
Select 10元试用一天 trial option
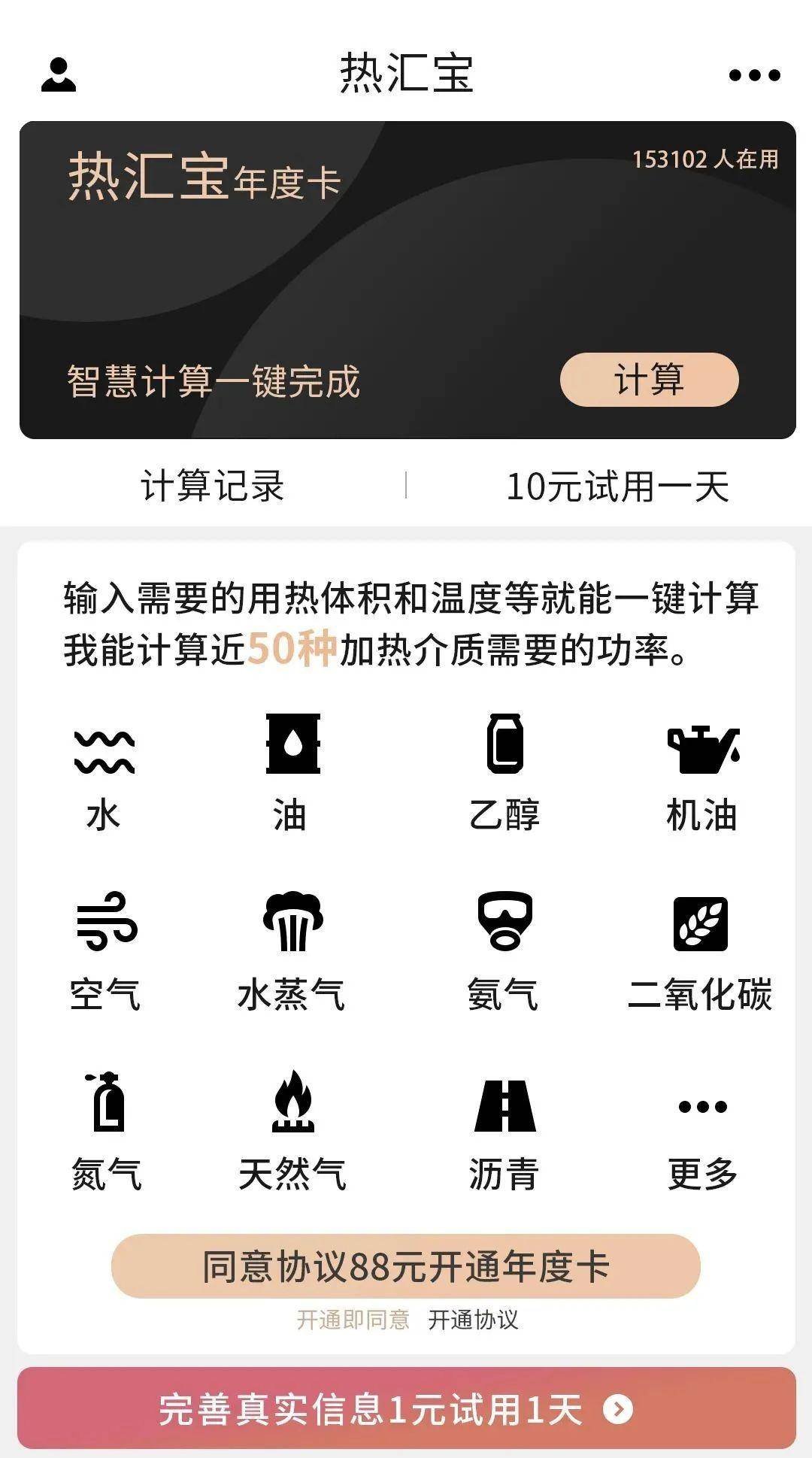coord(617,486)
